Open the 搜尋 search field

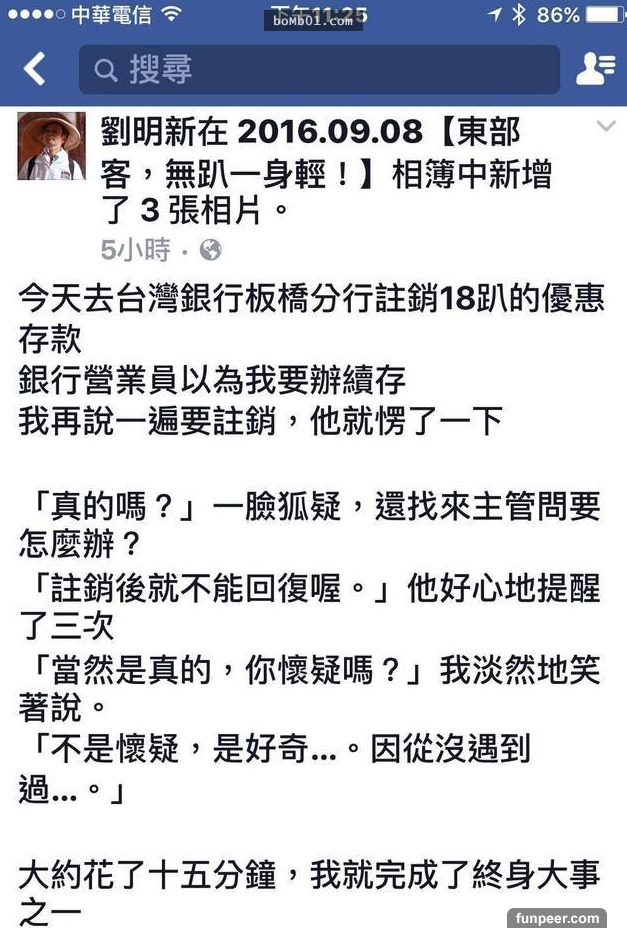click(x=318, y=70)
